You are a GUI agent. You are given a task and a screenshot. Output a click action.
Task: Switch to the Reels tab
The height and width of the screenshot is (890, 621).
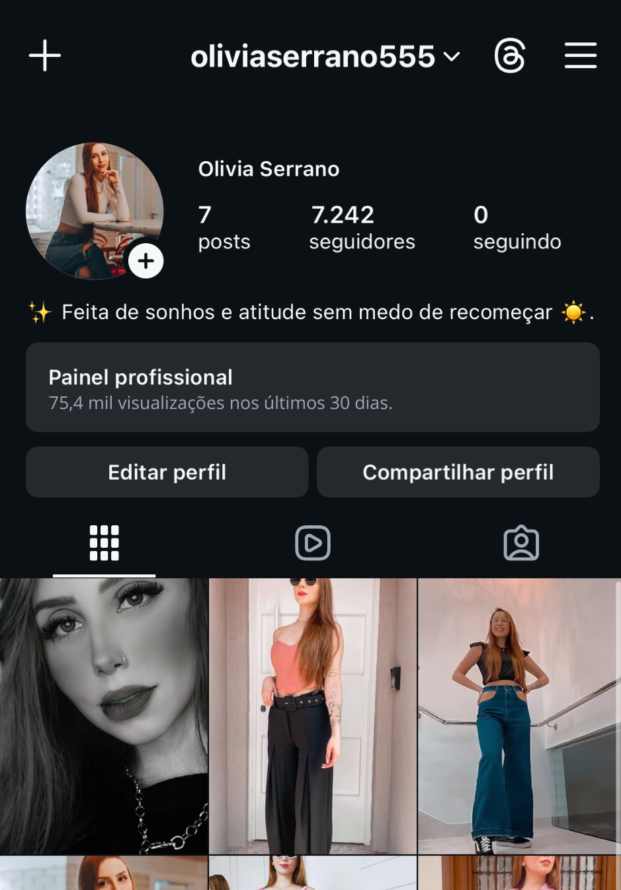tap(312, 543)
